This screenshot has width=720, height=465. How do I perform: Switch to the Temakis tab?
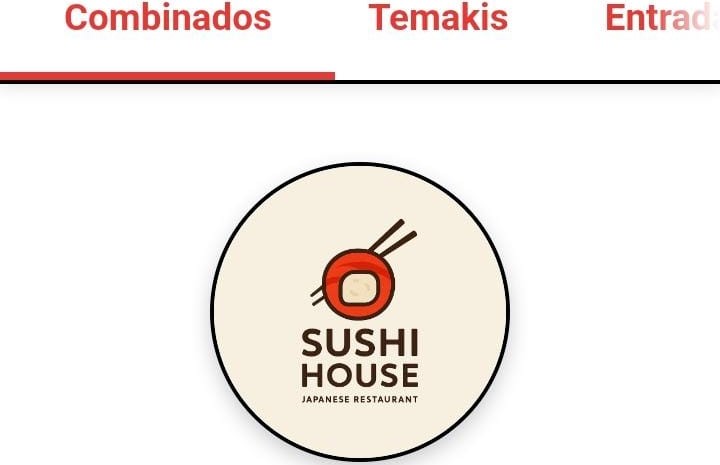(x=438, y=18)
